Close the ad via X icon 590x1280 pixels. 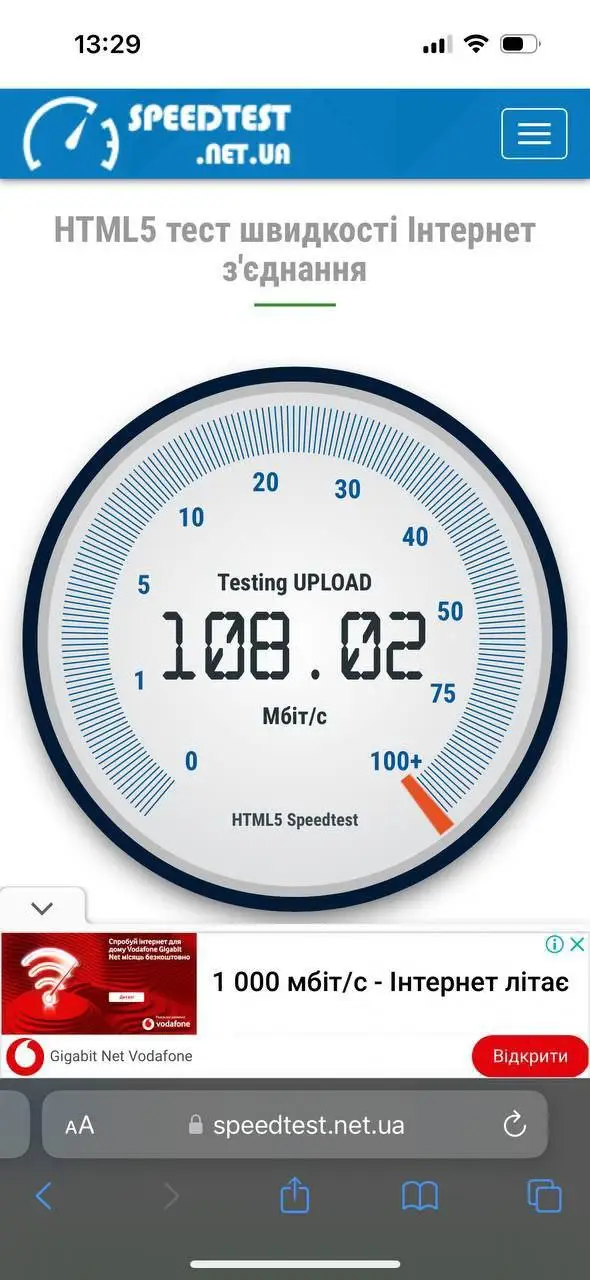tap(579, 944)
